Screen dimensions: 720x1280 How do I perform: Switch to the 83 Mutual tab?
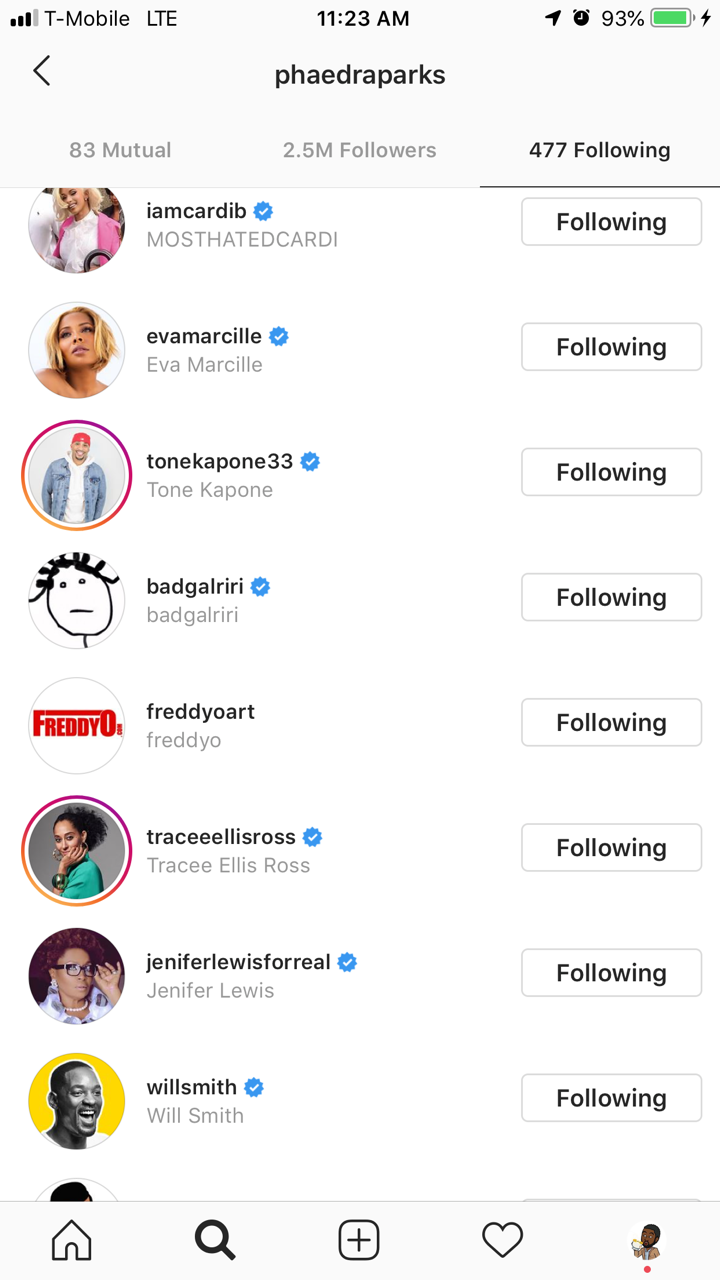pyautogui.click(x=120, y=150)
